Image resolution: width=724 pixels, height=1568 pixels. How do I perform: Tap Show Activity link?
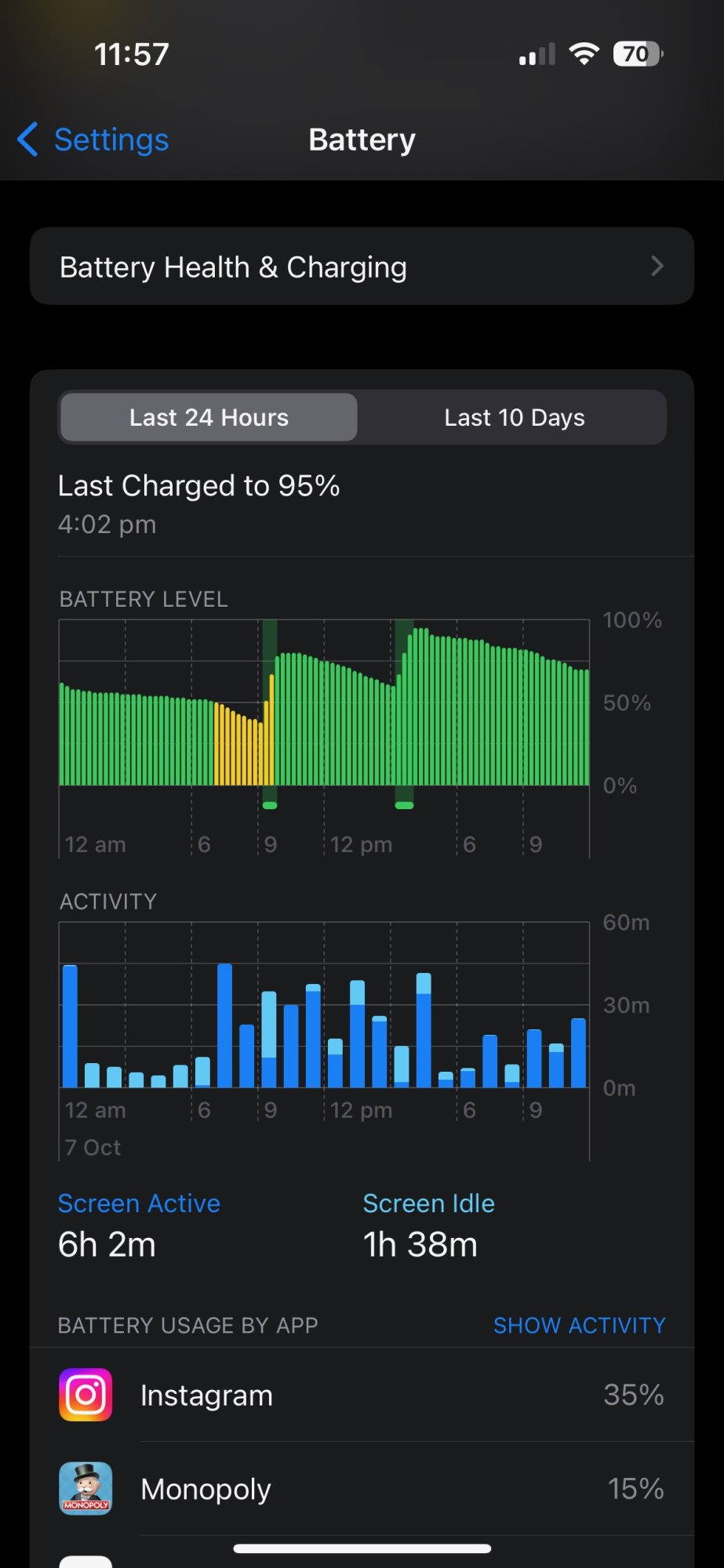(x=579, y=1326)
